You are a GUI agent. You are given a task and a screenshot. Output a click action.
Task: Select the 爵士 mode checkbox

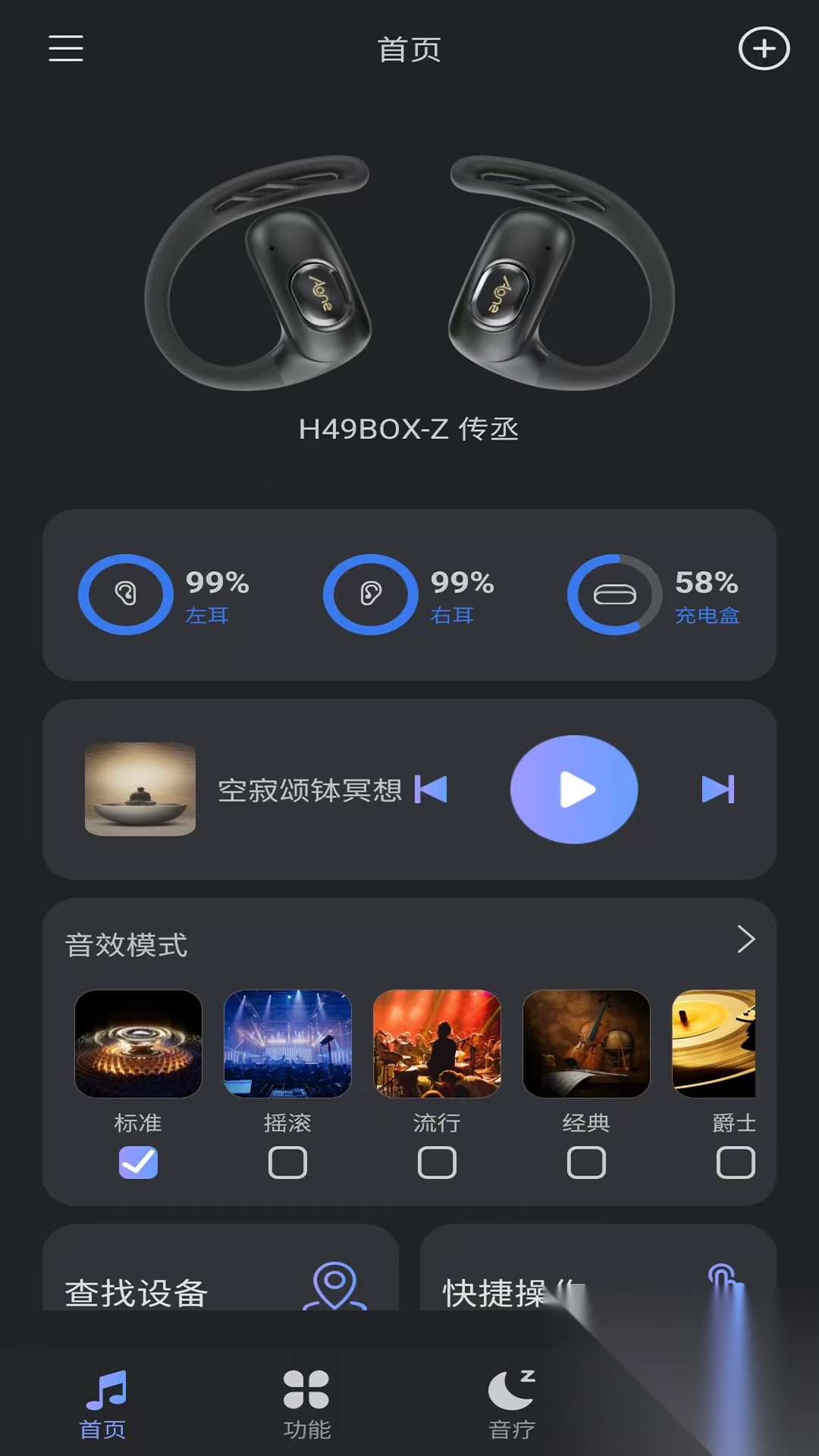tap(736, 1163)
